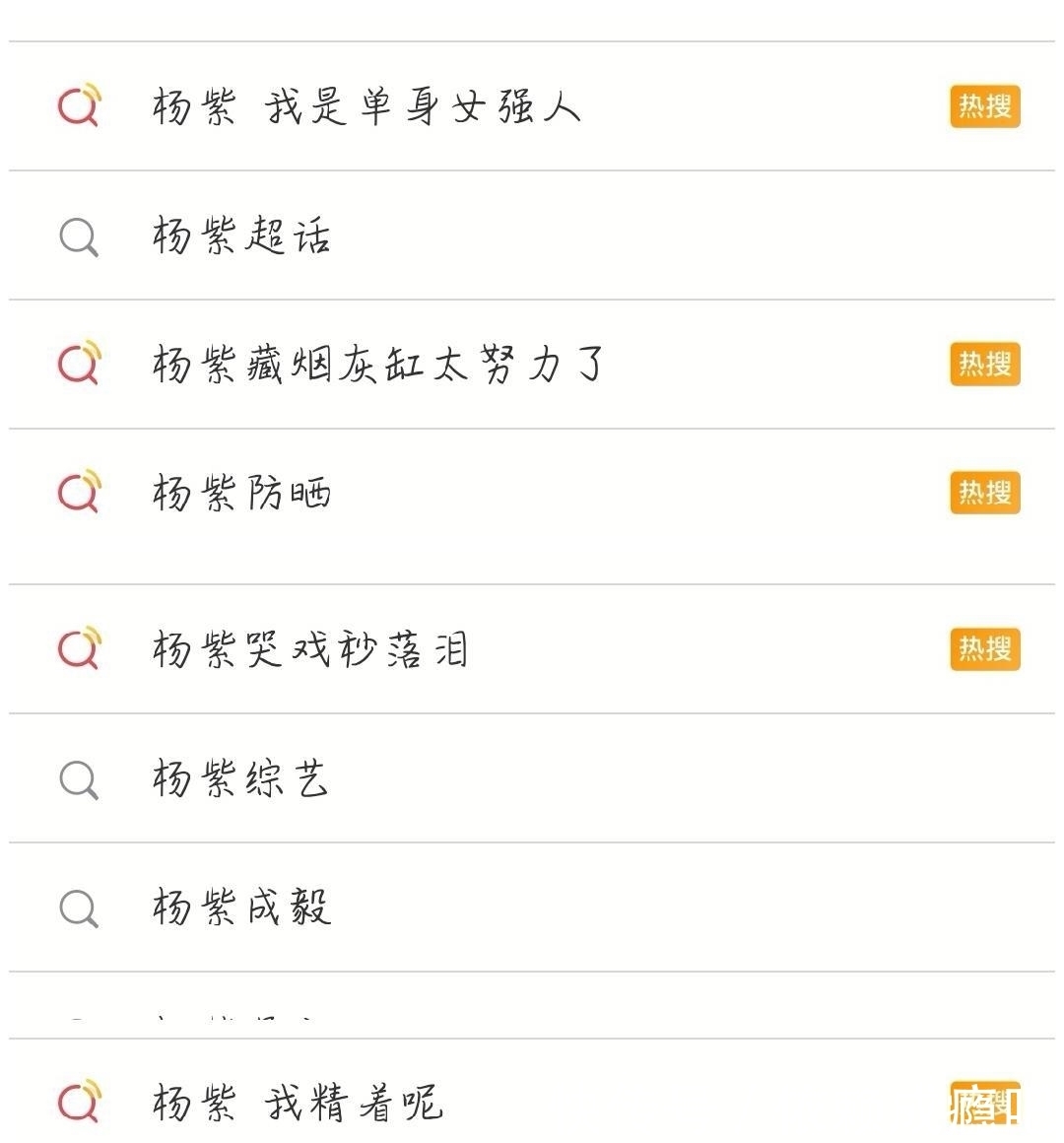This screenshot has width=1064, height=1143.
Task: Select the hot search icon beside 杨紫哭戏秒落泪
Action: pyautogui.click(x=78, y=648)
